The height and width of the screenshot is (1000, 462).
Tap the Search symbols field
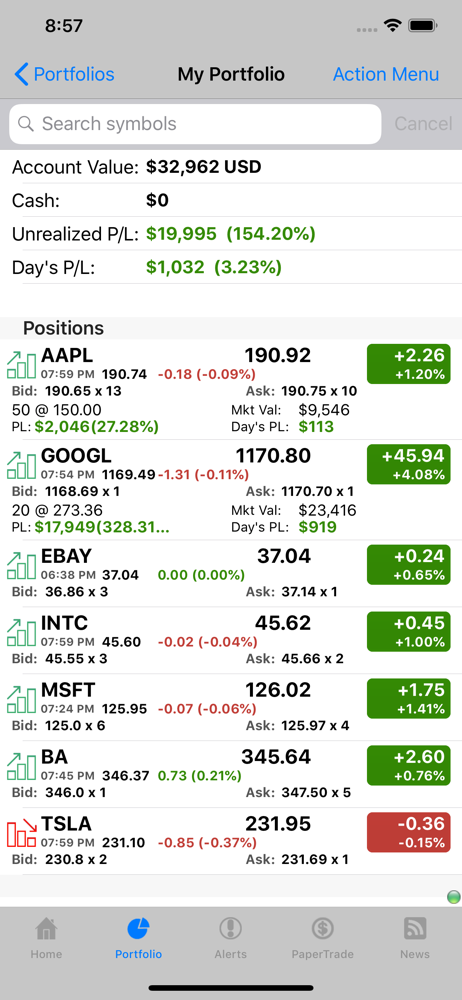[x=195, y=124]
